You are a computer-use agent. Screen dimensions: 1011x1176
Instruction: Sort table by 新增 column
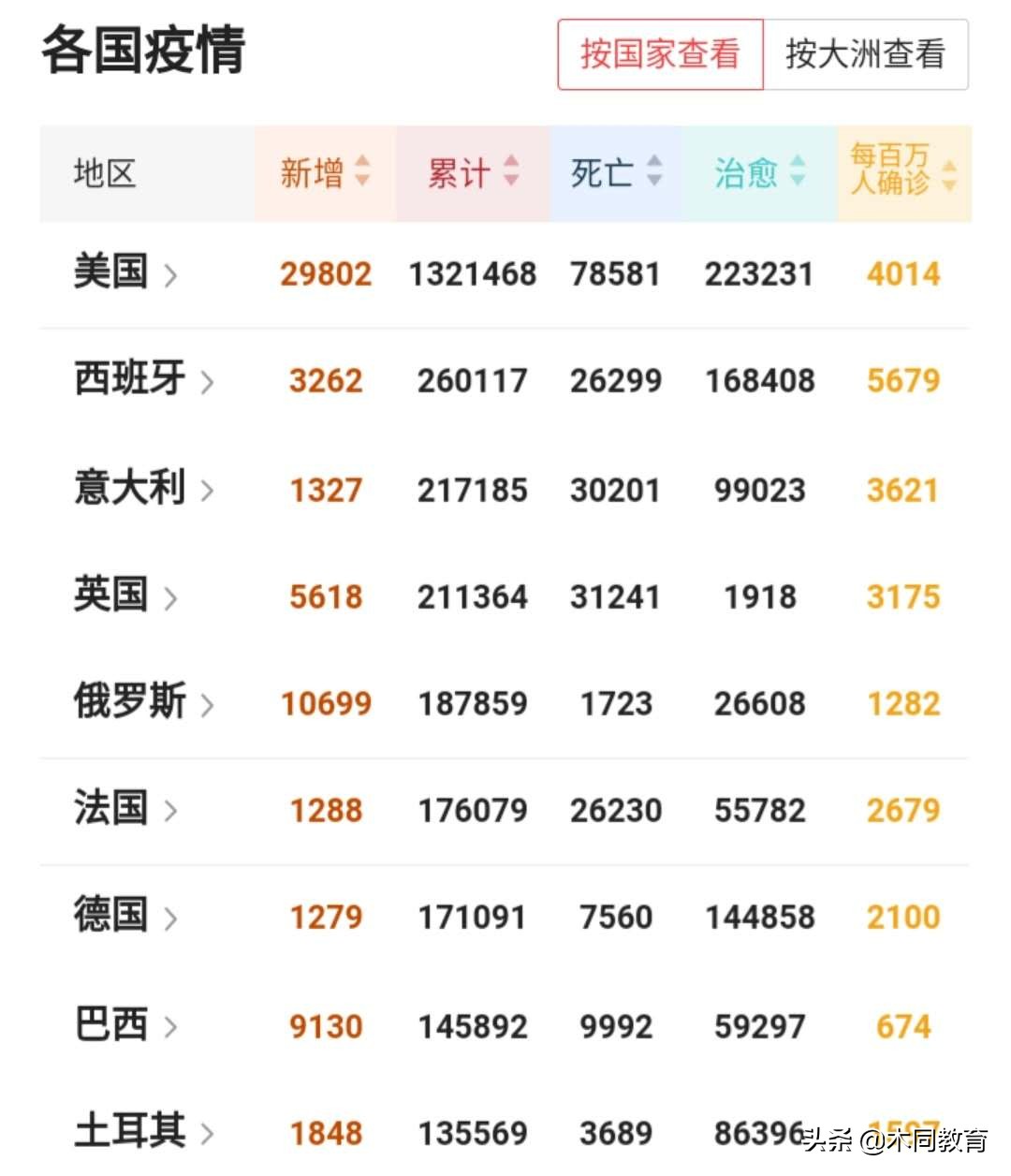pos(325,172)
